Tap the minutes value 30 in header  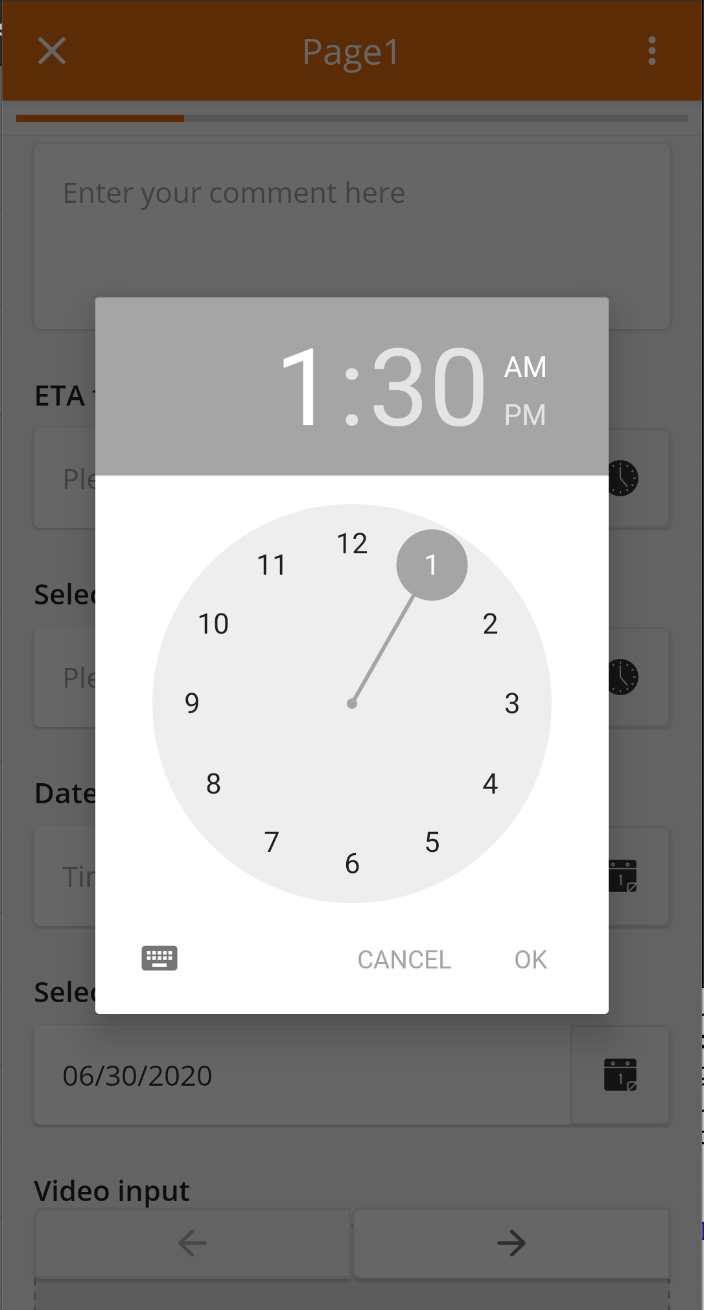(429, 388)
